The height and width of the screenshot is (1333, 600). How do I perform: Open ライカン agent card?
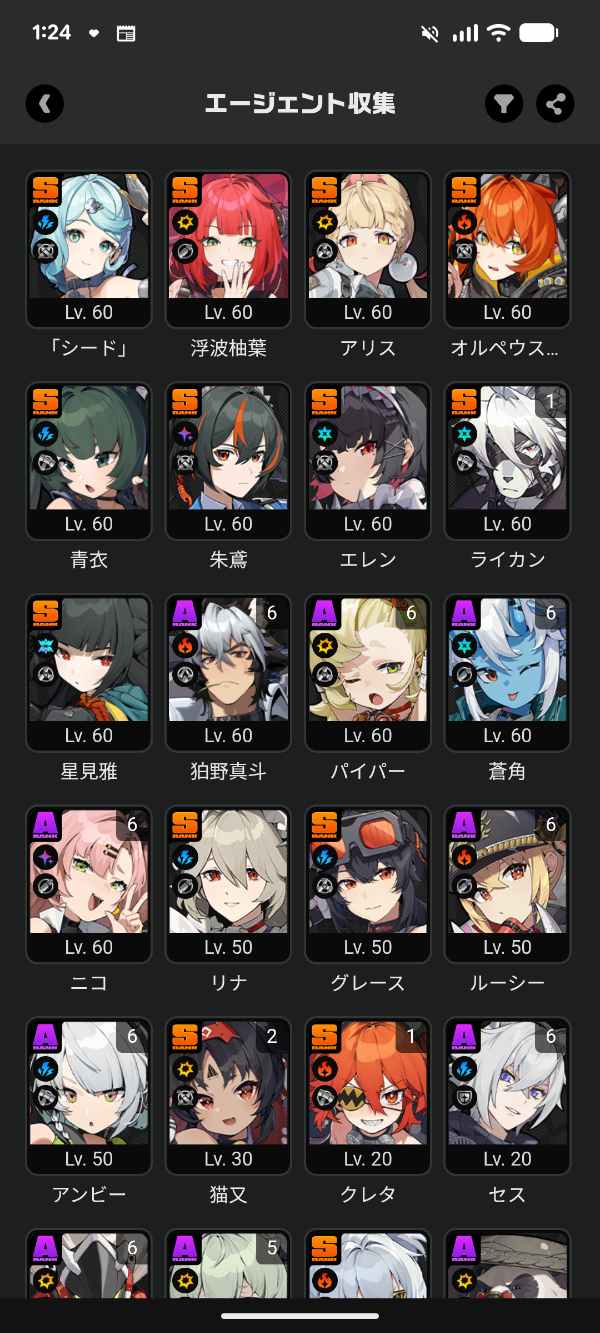pyautogui.click(x=507, y=460)
